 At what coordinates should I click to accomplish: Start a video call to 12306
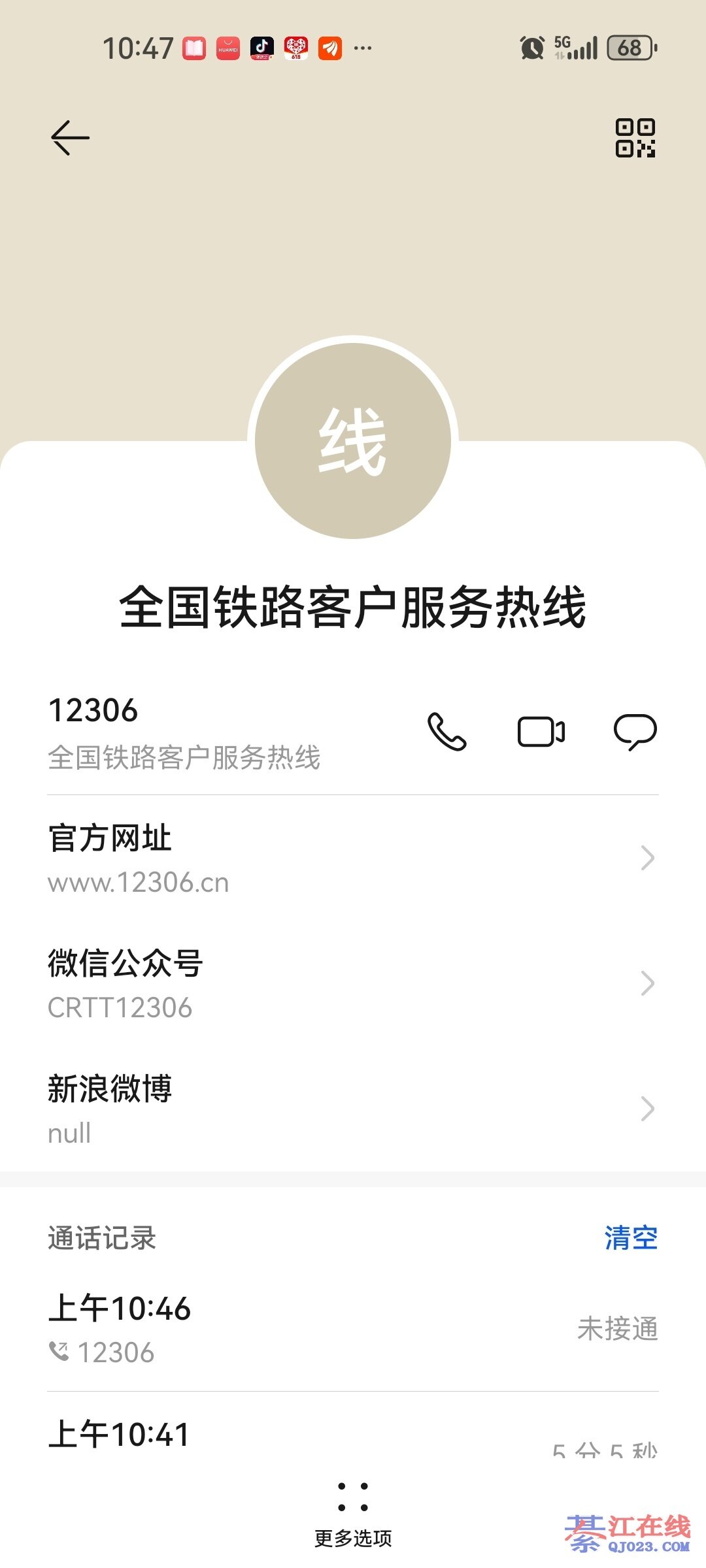[541, 732]
